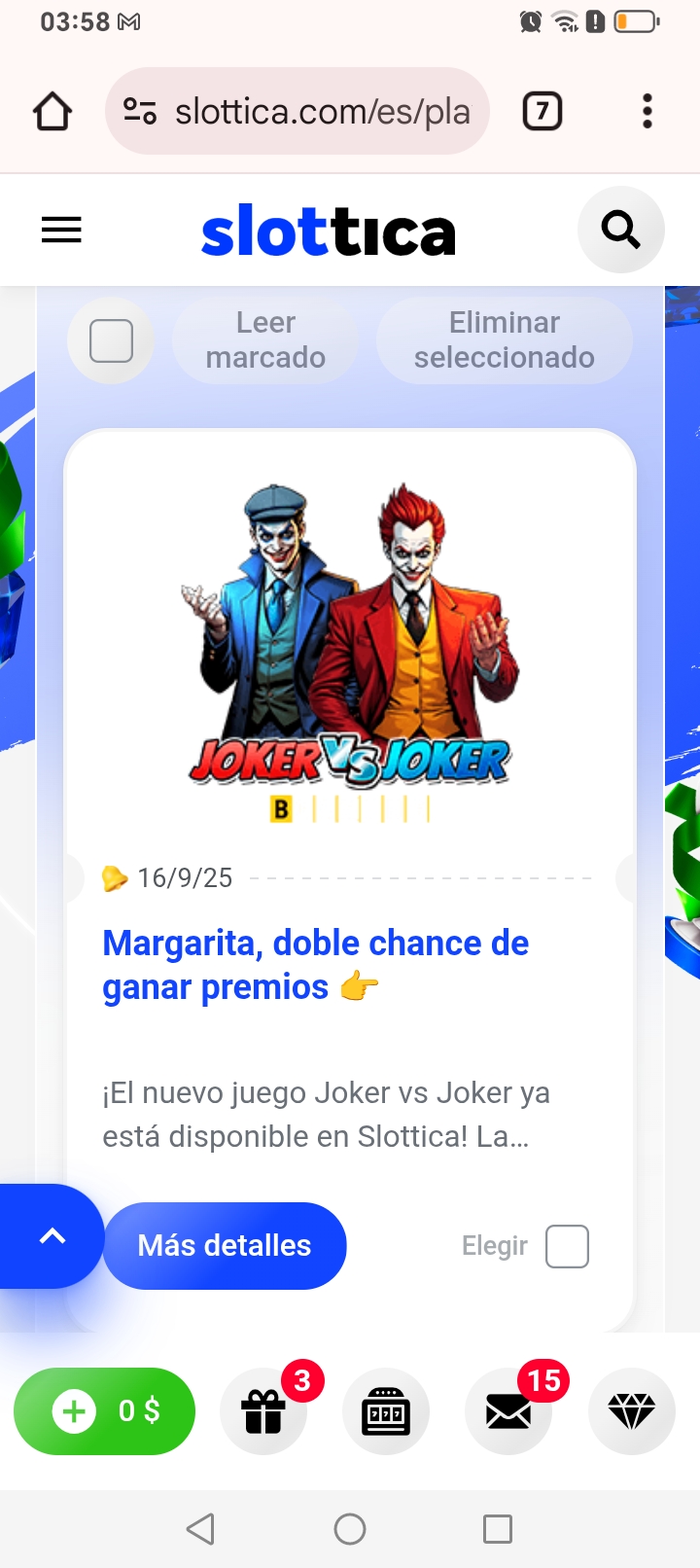Viewport: 700px width, 1568px height.
Task: Tap Leer marcado button
Action: click(x=265, y=340)
